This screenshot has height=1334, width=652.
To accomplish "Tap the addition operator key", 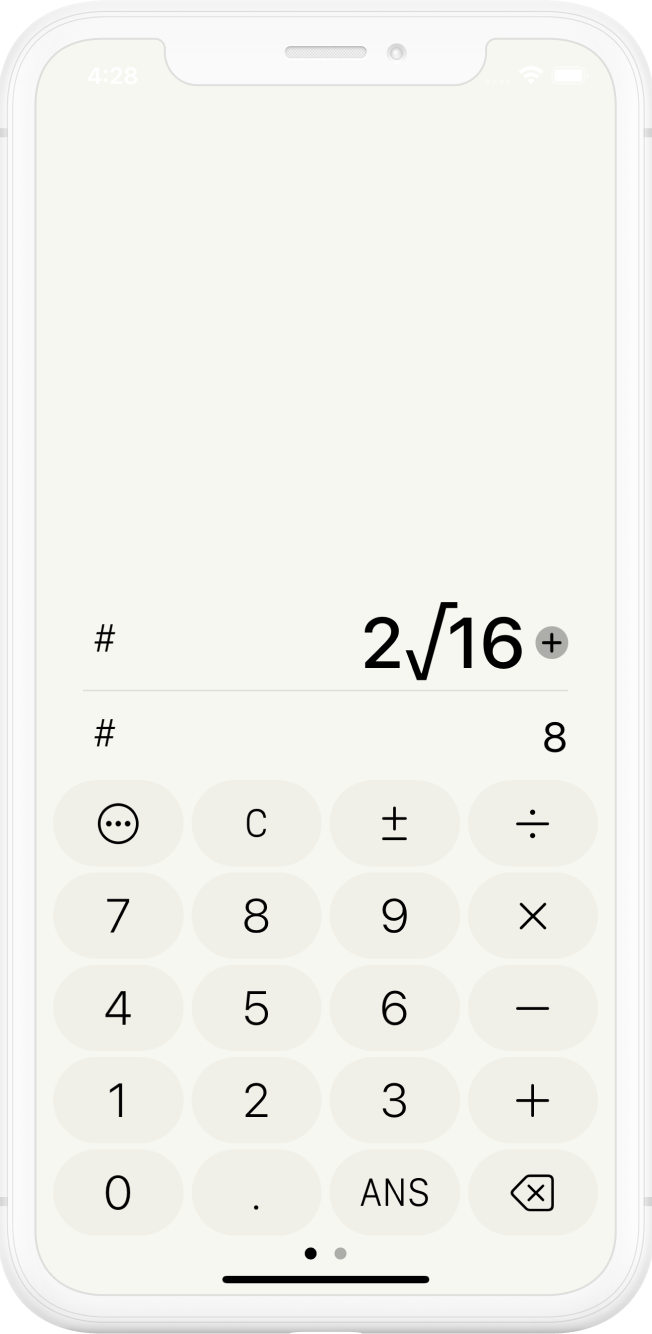I will [532, 1100].
